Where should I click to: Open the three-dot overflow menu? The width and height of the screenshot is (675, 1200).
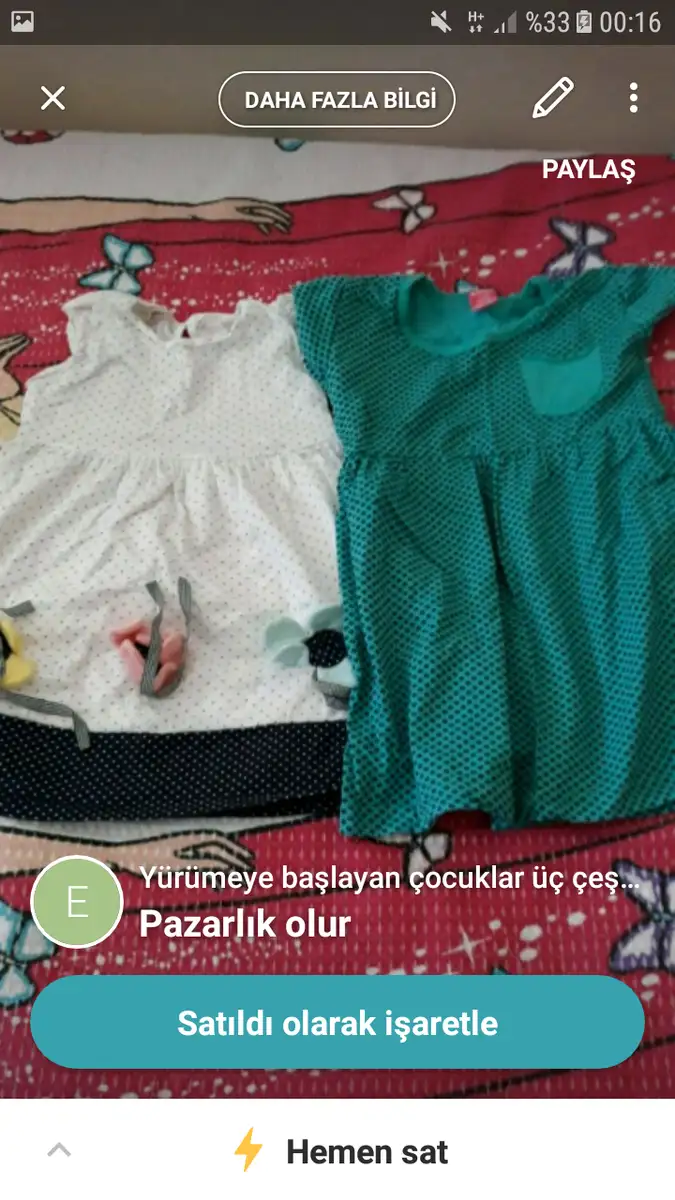[x=633, y=98]
